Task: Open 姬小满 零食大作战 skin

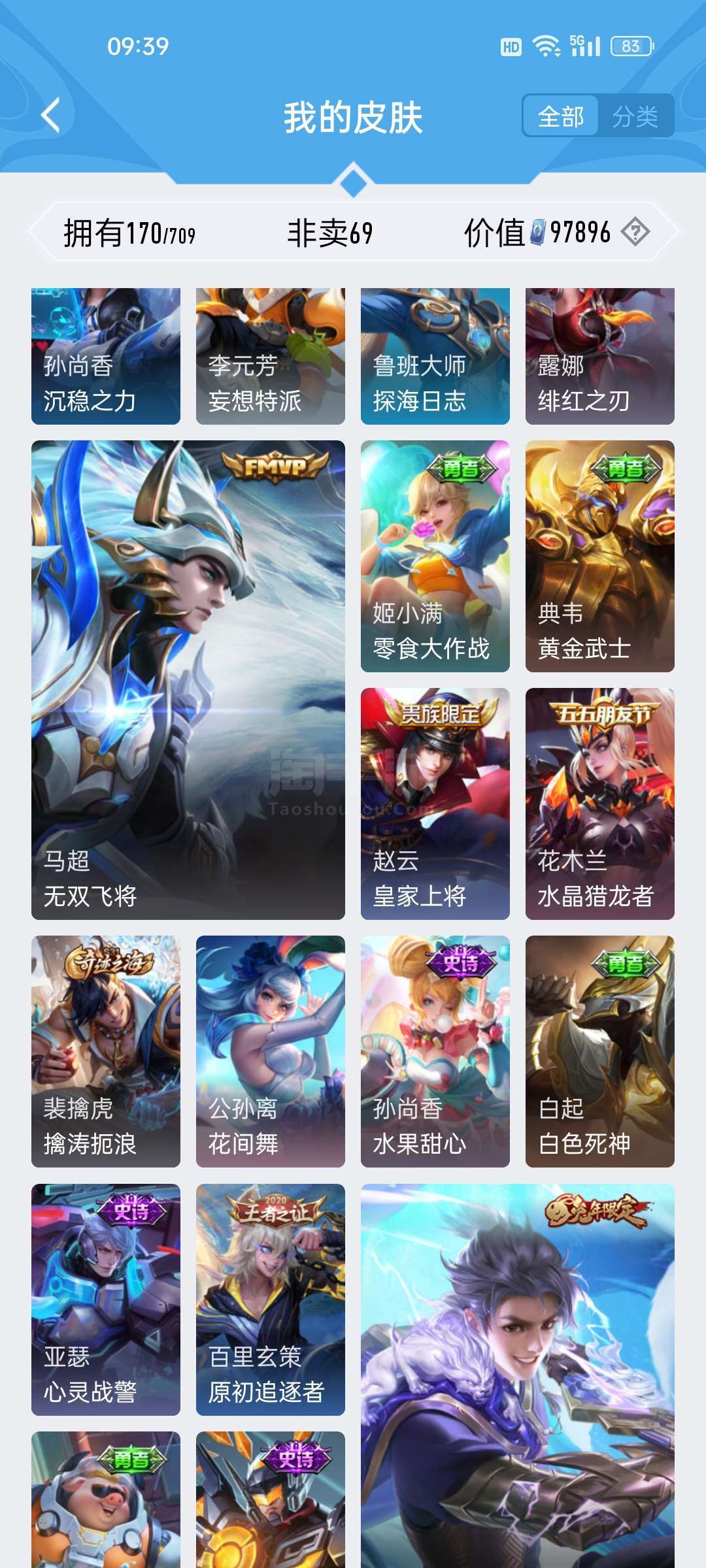Action: pos(435,556)
